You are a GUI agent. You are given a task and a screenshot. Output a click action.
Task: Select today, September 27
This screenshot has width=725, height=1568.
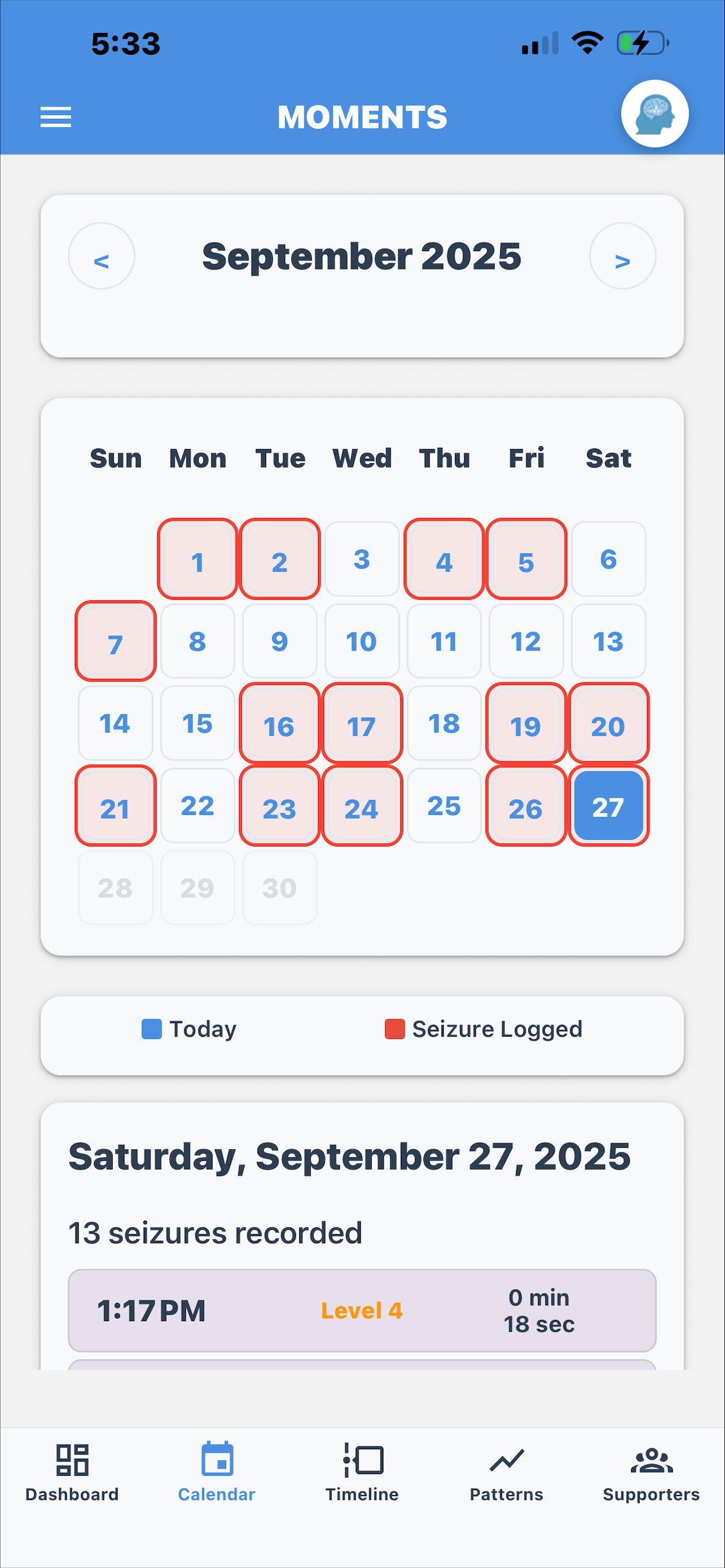(608, 806)
